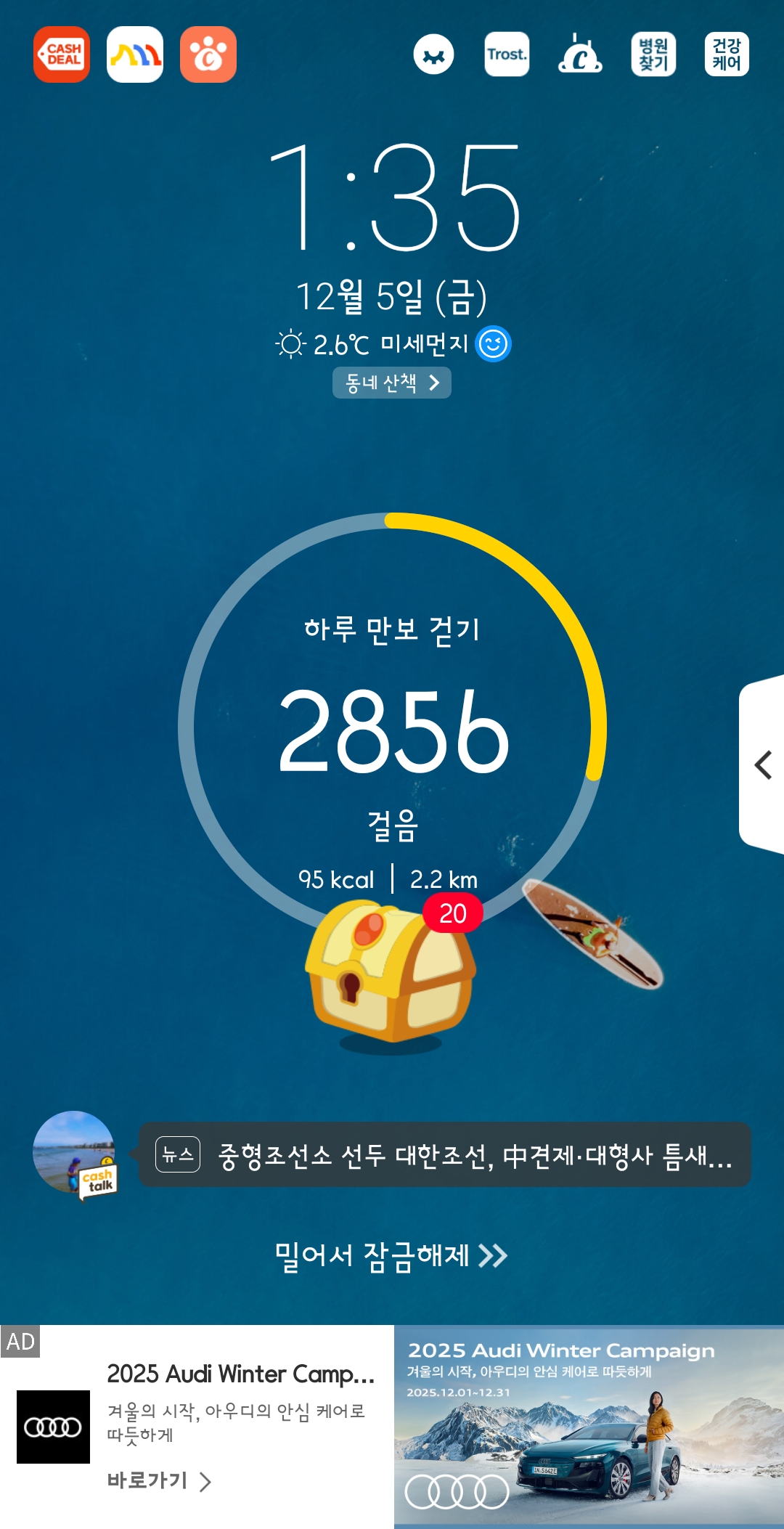Open the white circle mask icon shortcut
Viewport: 784px width, 1529px height.
[x=433, y=54]
